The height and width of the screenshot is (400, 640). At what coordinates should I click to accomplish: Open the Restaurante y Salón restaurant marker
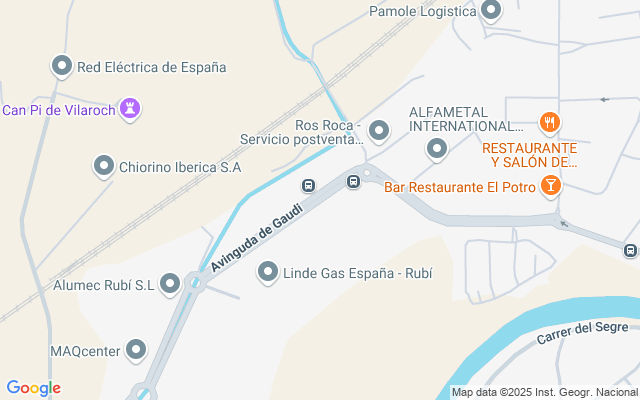click(x=548, y=123)
